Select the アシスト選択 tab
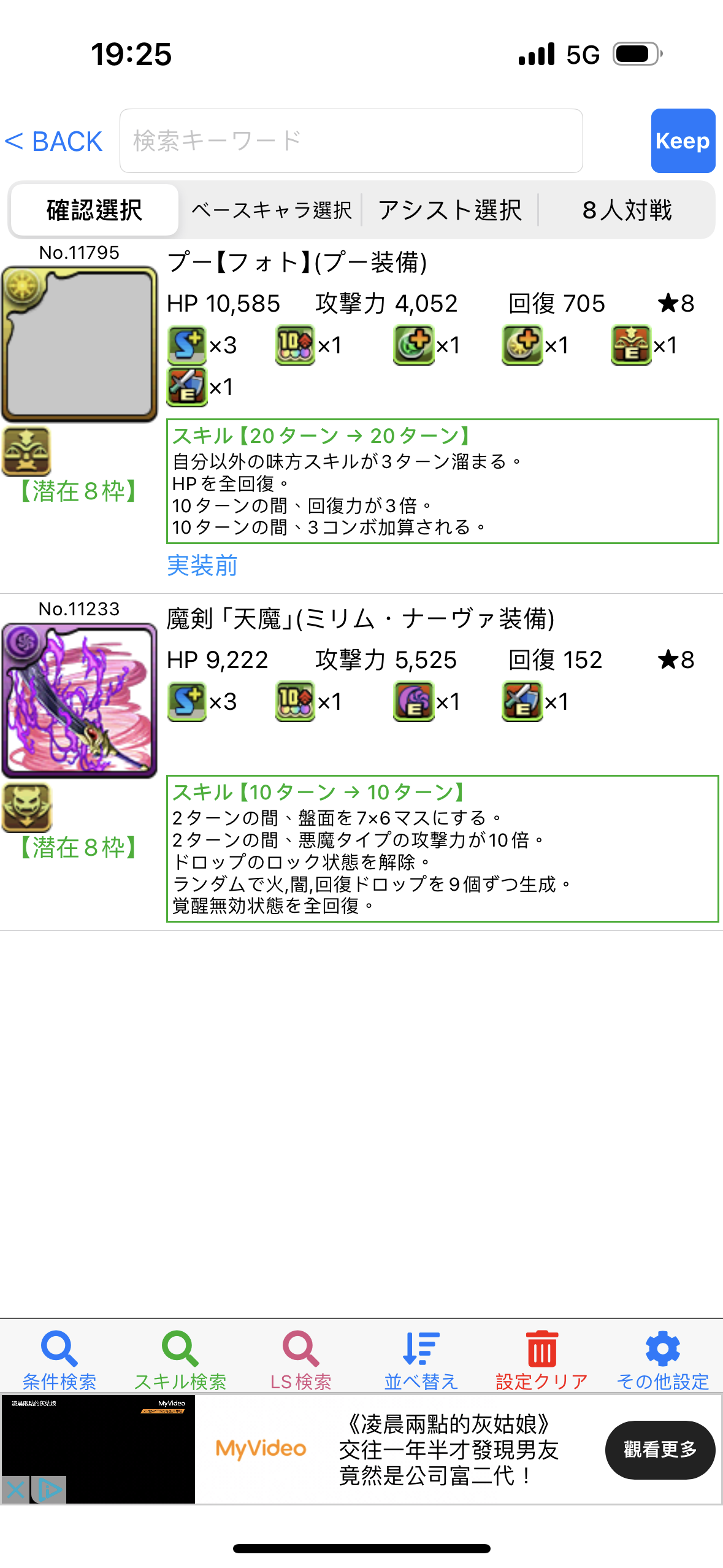The image size is (723, 1568). pos(449,210)
